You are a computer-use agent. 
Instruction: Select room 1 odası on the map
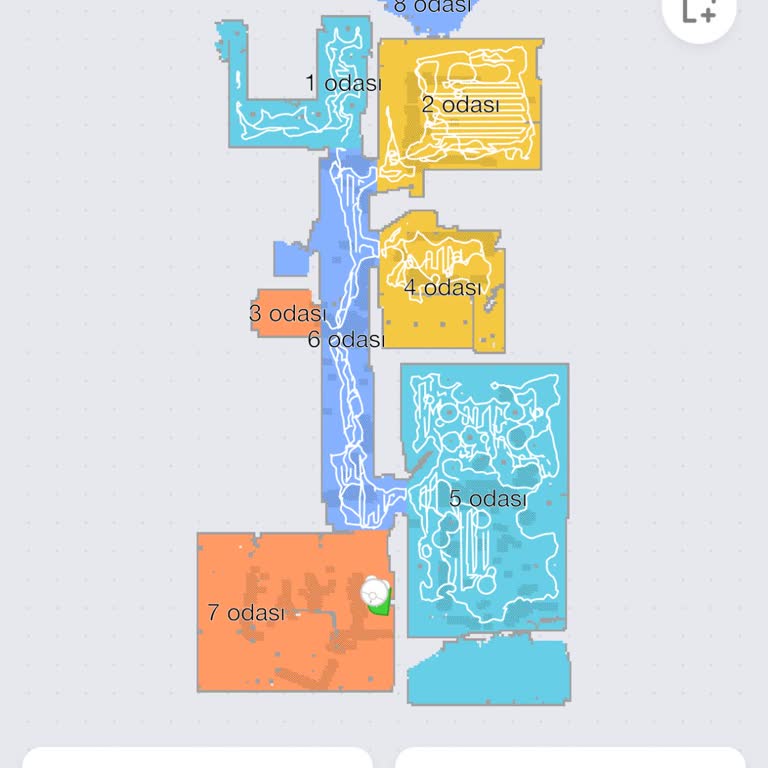click(x=342, y=84)
